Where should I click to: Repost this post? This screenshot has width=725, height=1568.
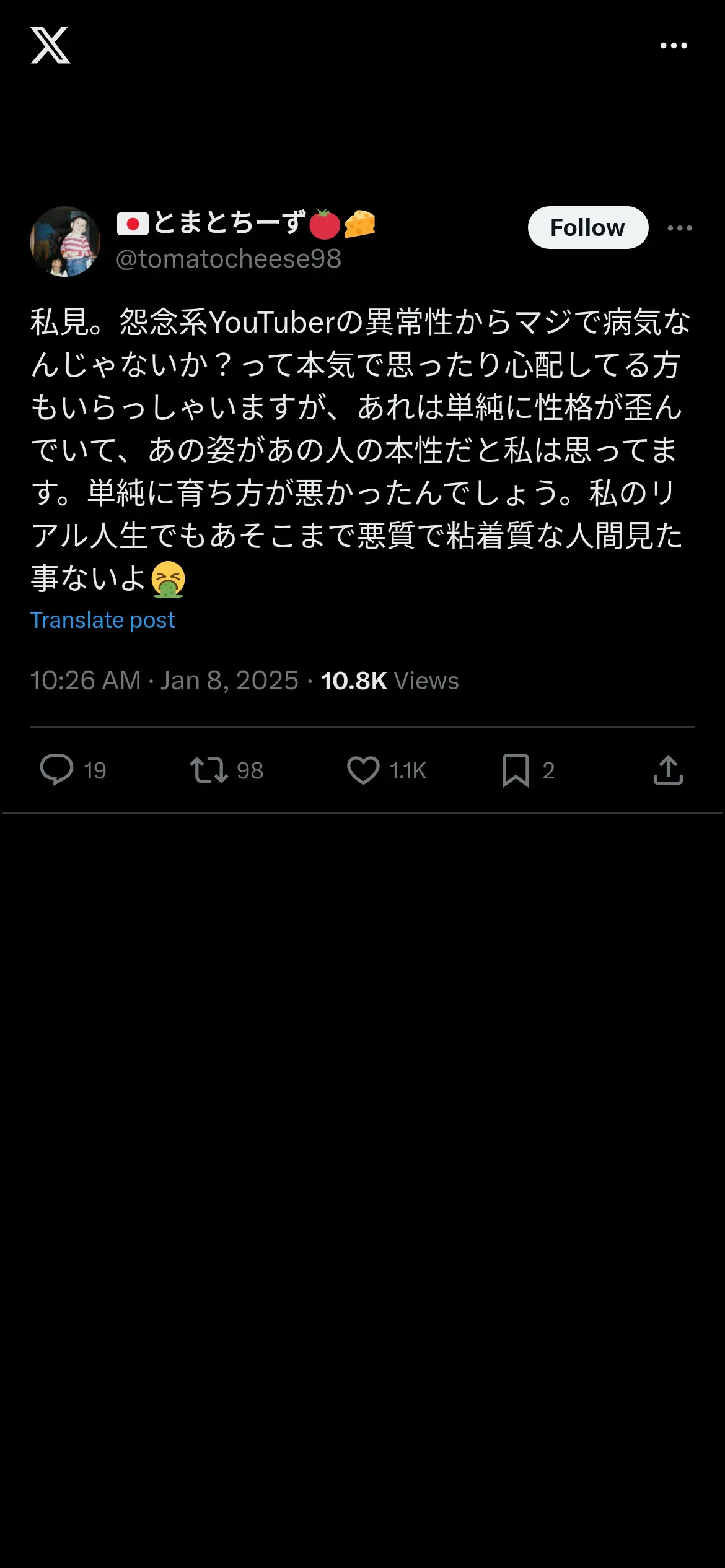[209, 770]
